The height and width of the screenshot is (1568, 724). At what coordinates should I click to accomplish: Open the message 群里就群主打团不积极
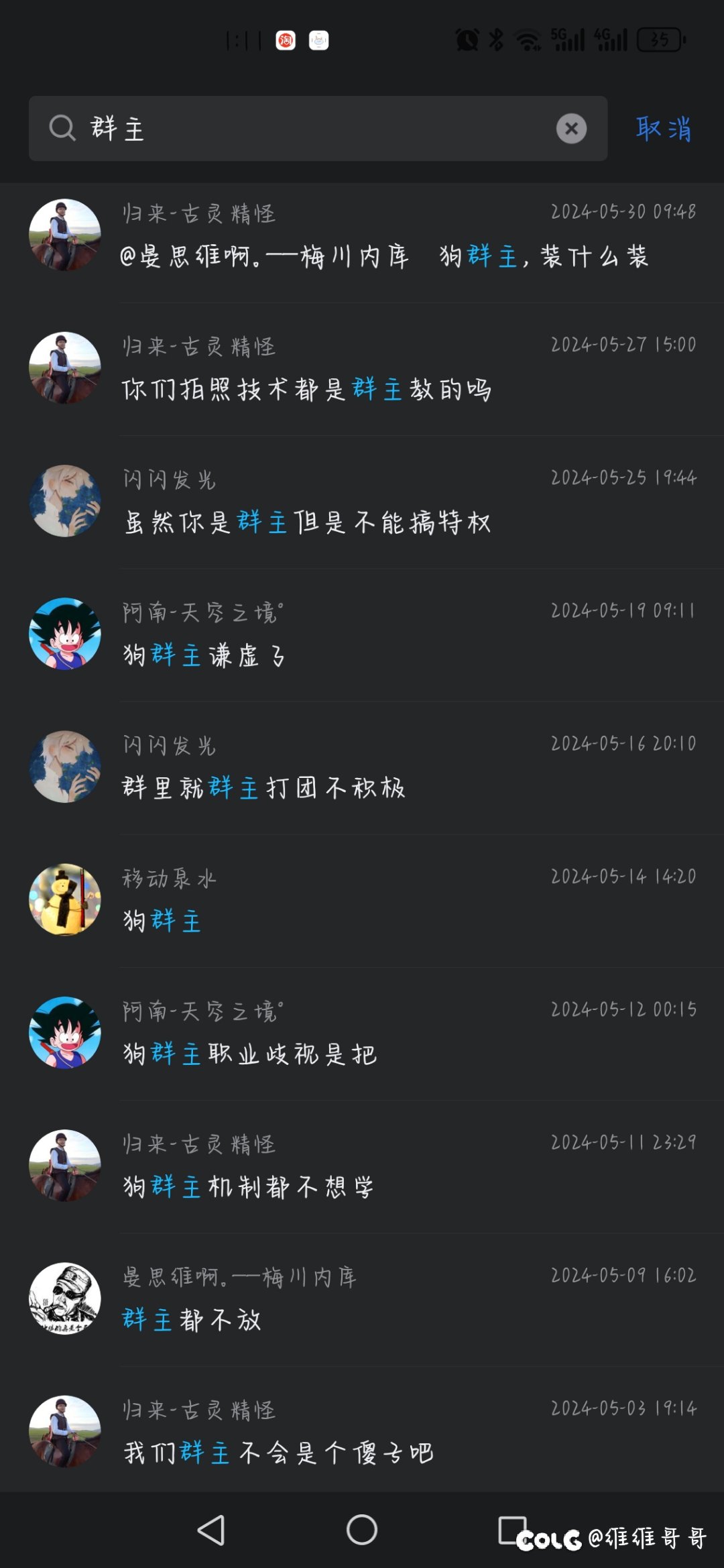coord(362,767)
